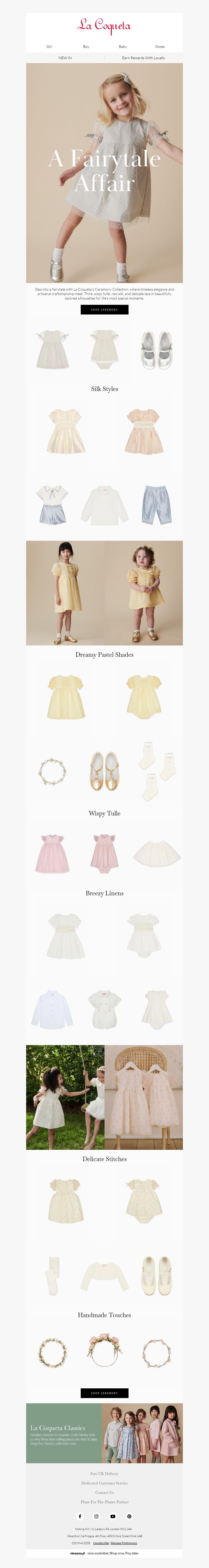Open the NEW IN link
Viewport: 209px width, 1568px height.
coord(65,58)
